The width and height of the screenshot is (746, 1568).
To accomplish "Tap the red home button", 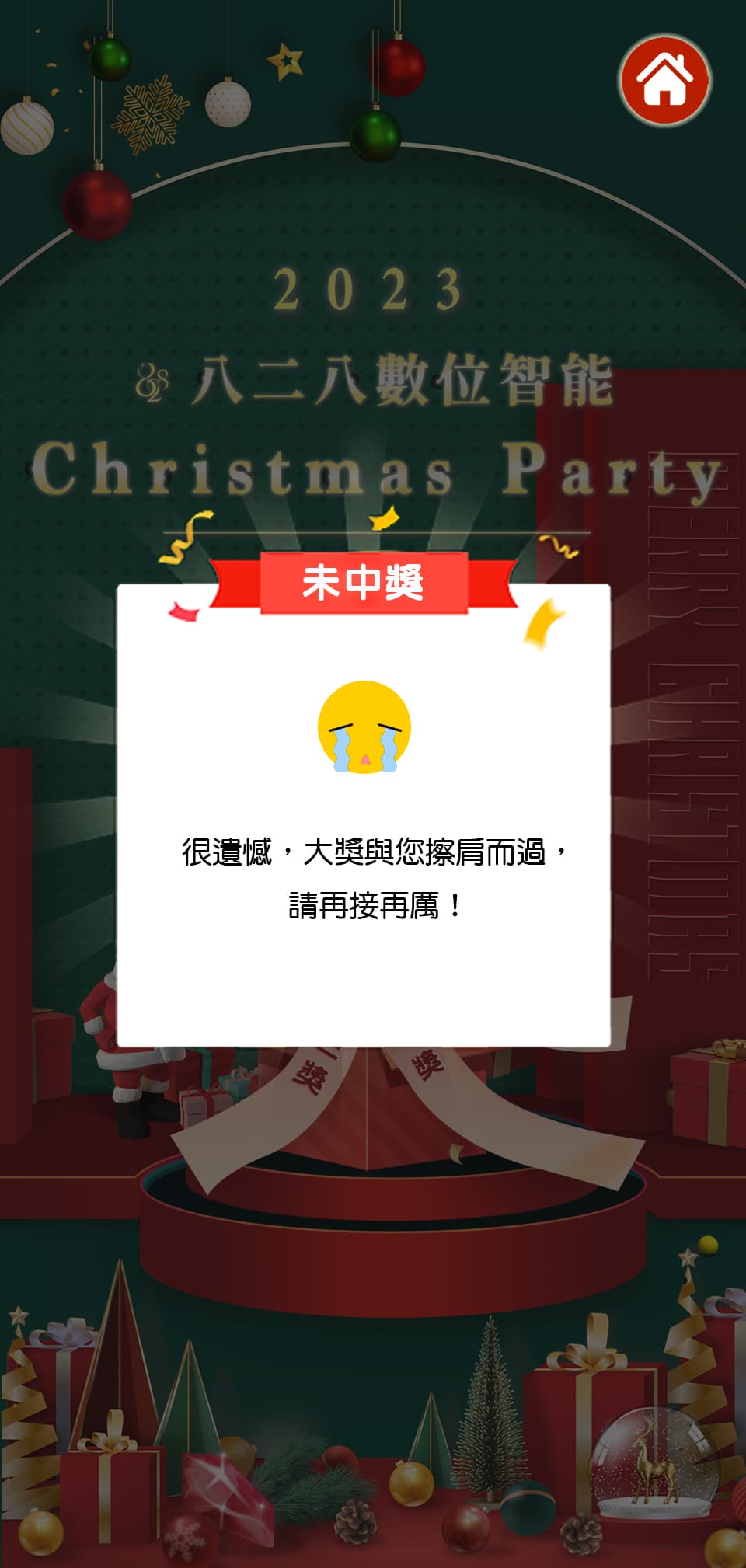I will coord(665,79).
